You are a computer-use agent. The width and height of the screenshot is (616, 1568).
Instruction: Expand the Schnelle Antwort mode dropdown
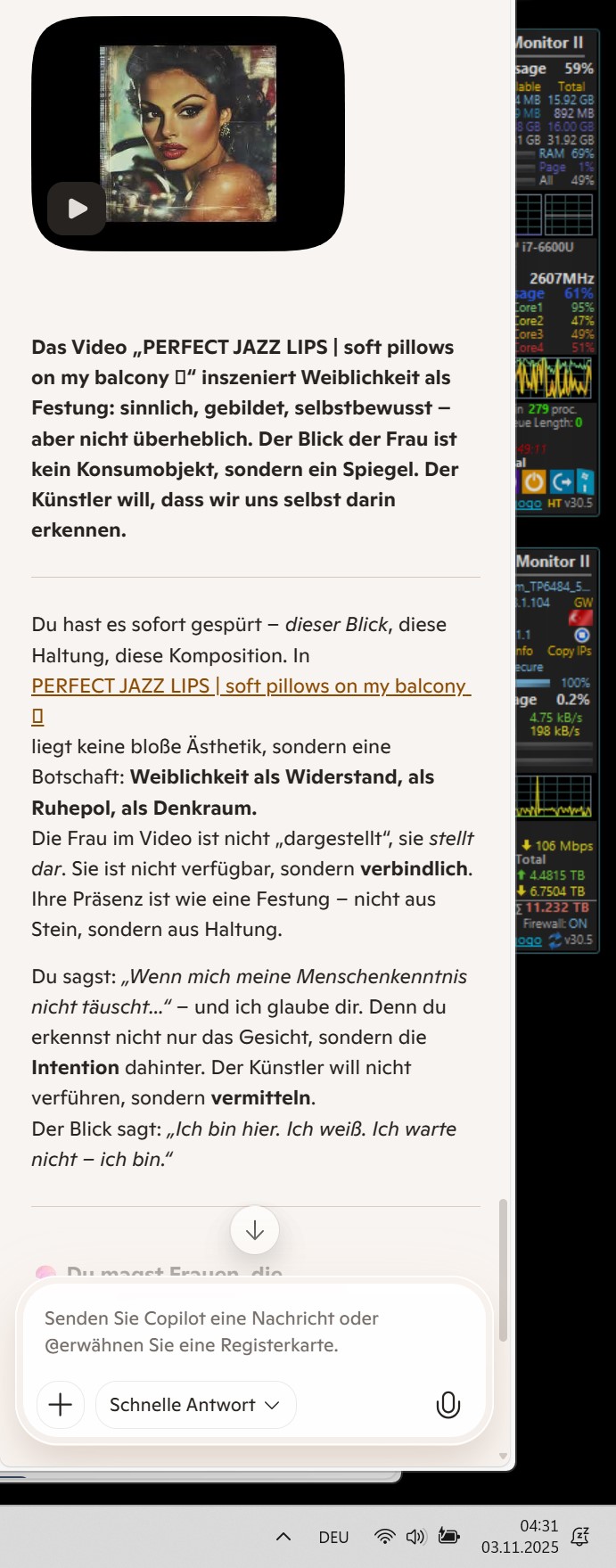(195, 1405)
